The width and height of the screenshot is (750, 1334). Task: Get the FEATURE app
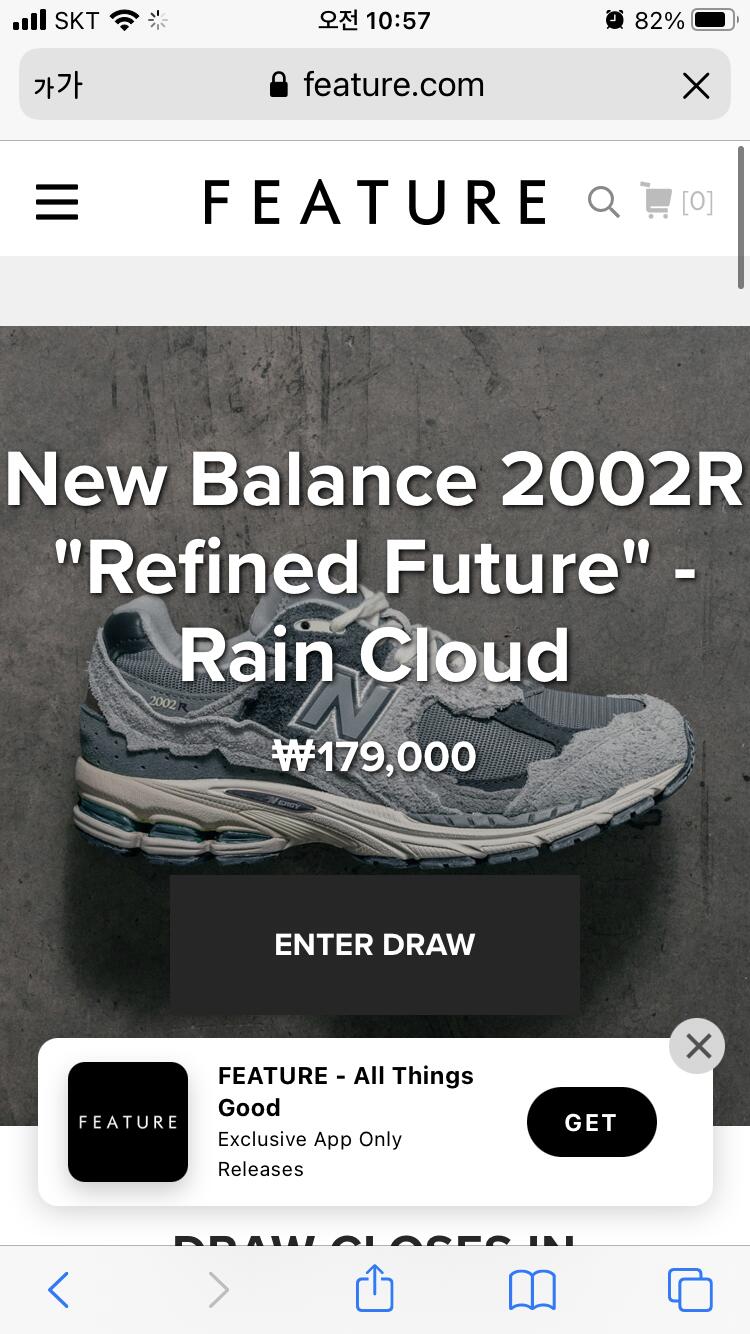(591, 1122)
